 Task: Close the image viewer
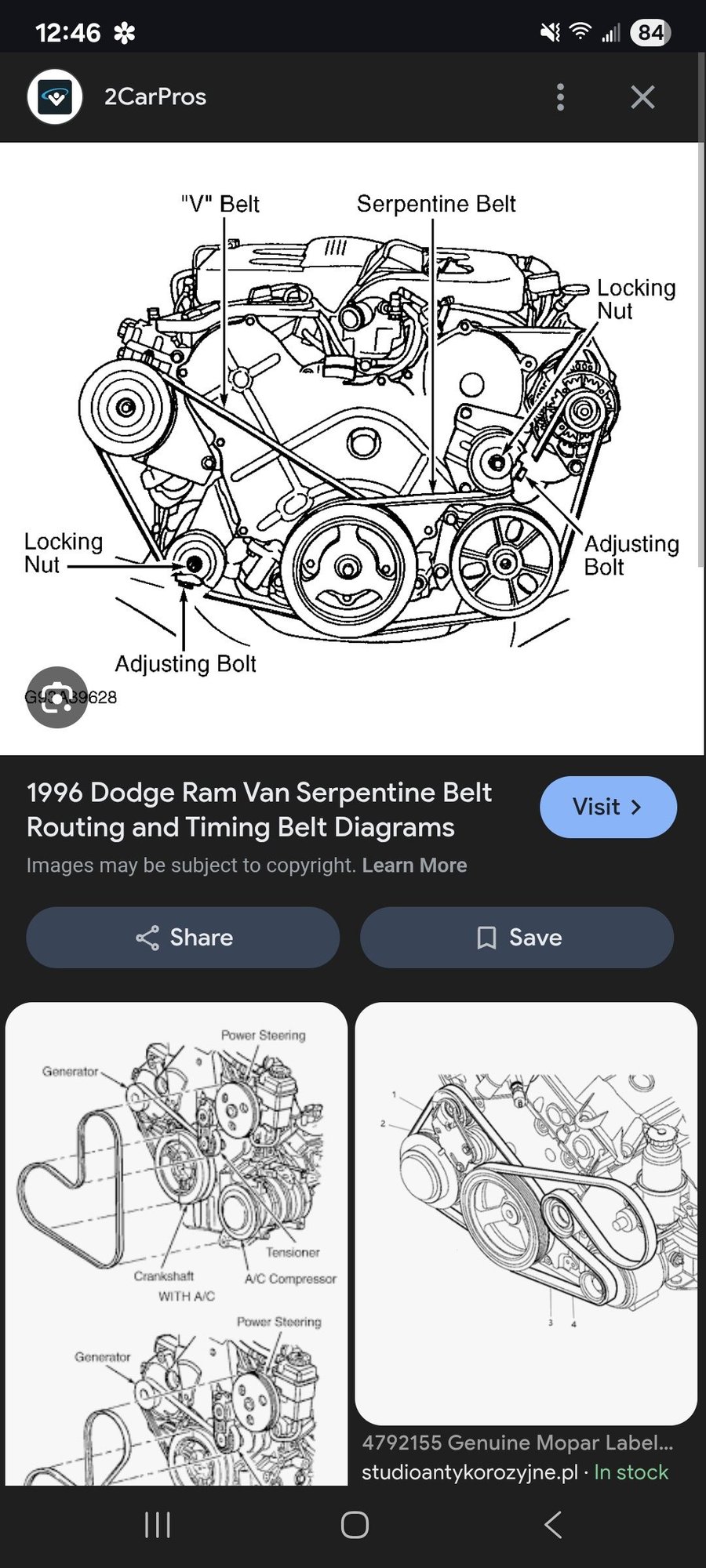pos(642,97)
